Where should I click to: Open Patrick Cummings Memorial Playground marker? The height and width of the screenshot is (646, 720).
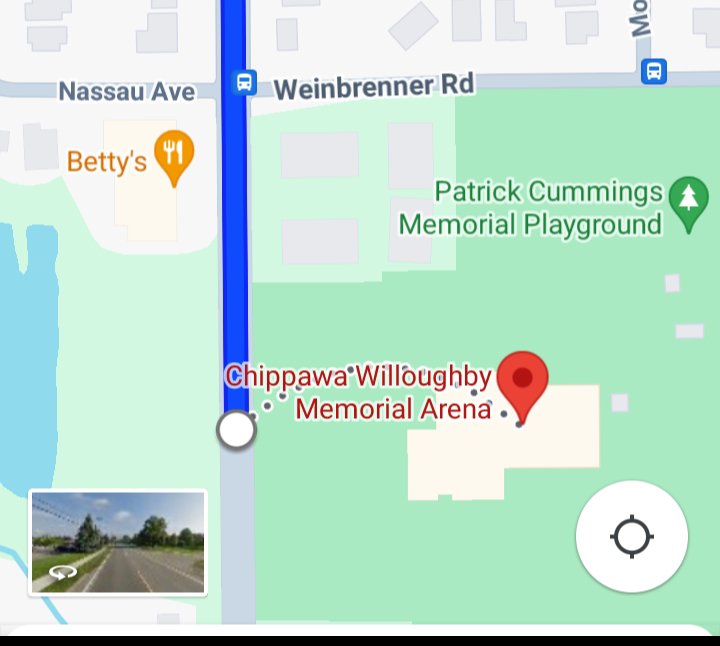pyautogui.click(x=688, y=202)
